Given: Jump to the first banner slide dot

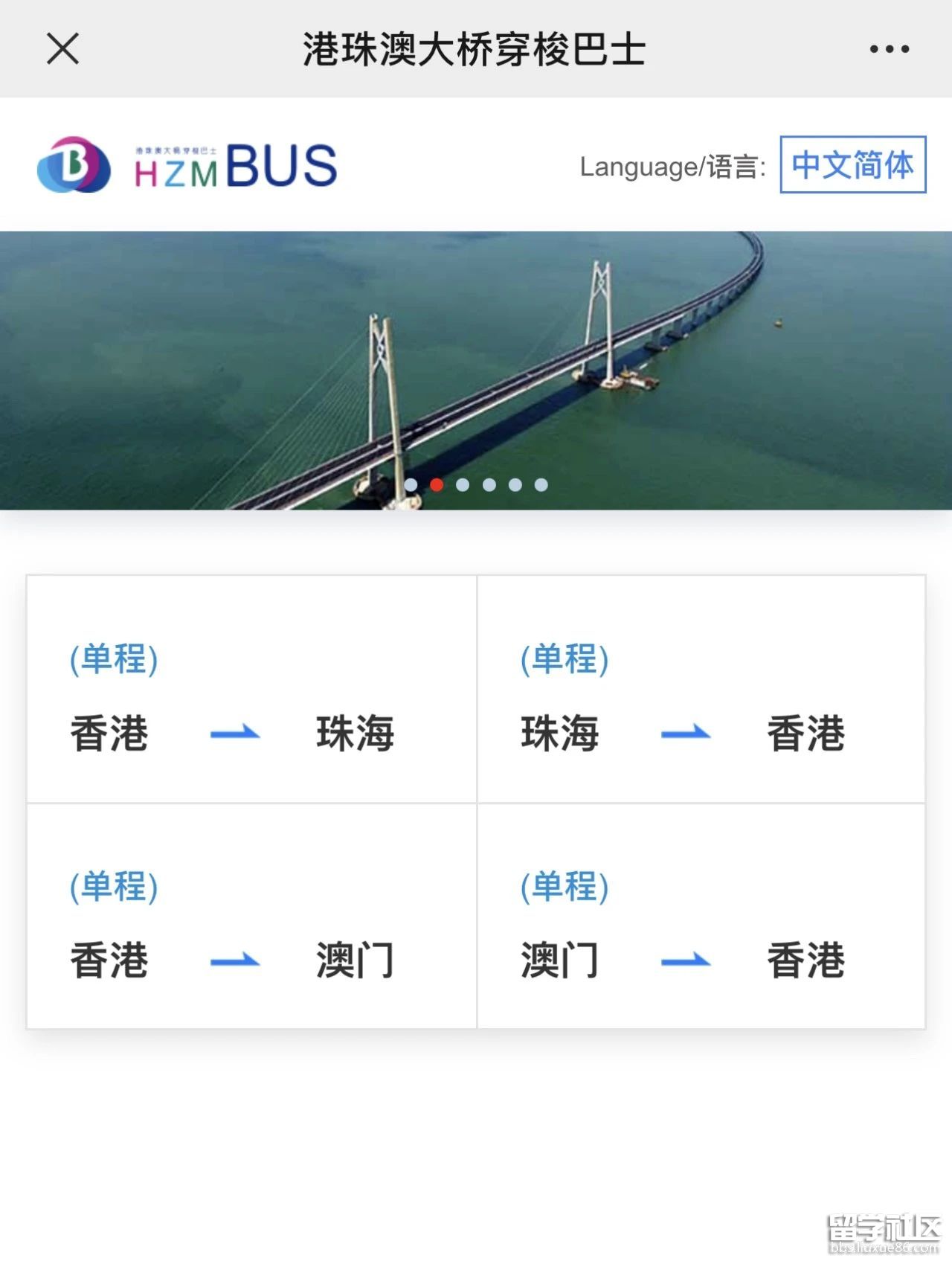Looking at the screenshot, I should click(411, 485).
